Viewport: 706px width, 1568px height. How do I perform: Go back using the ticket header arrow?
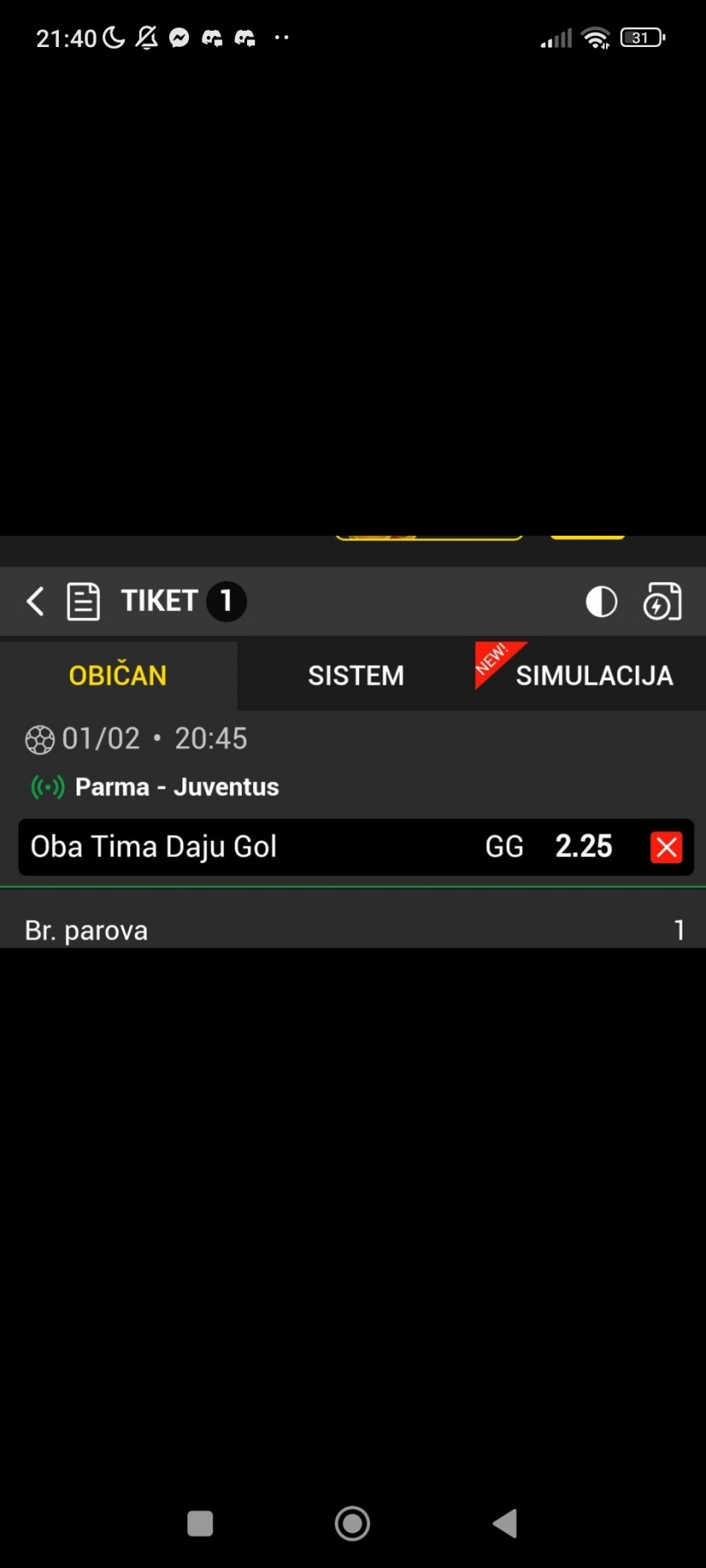click(x=35, y=601)
